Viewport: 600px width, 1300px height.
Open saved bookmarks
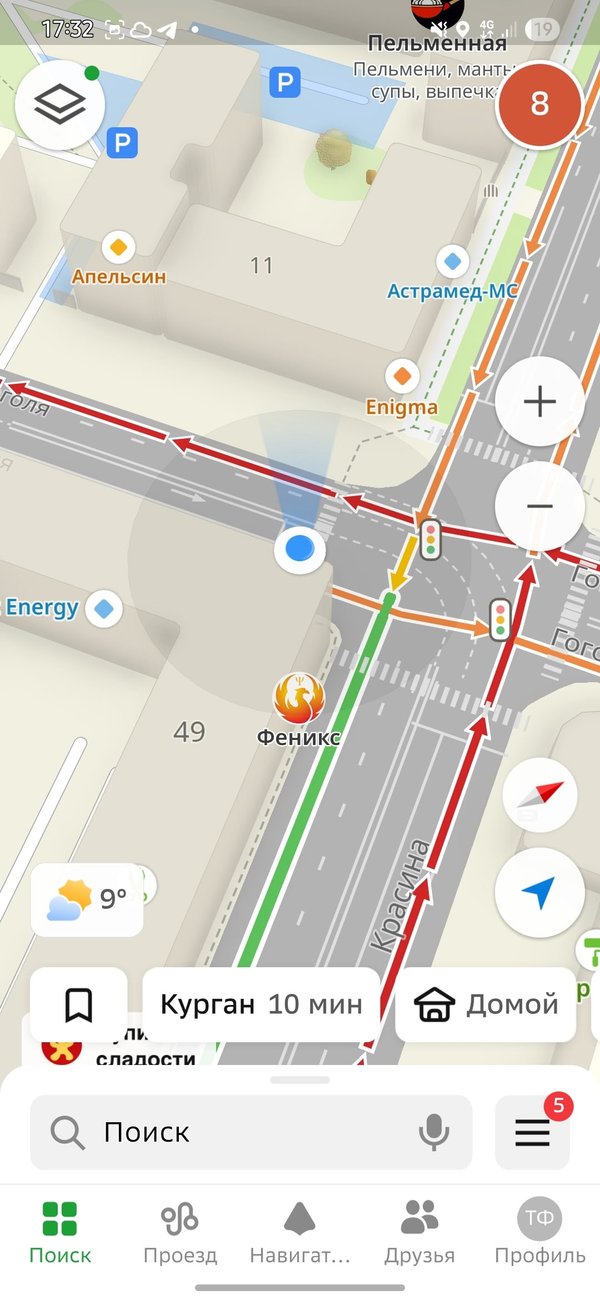click(79, 1004)
